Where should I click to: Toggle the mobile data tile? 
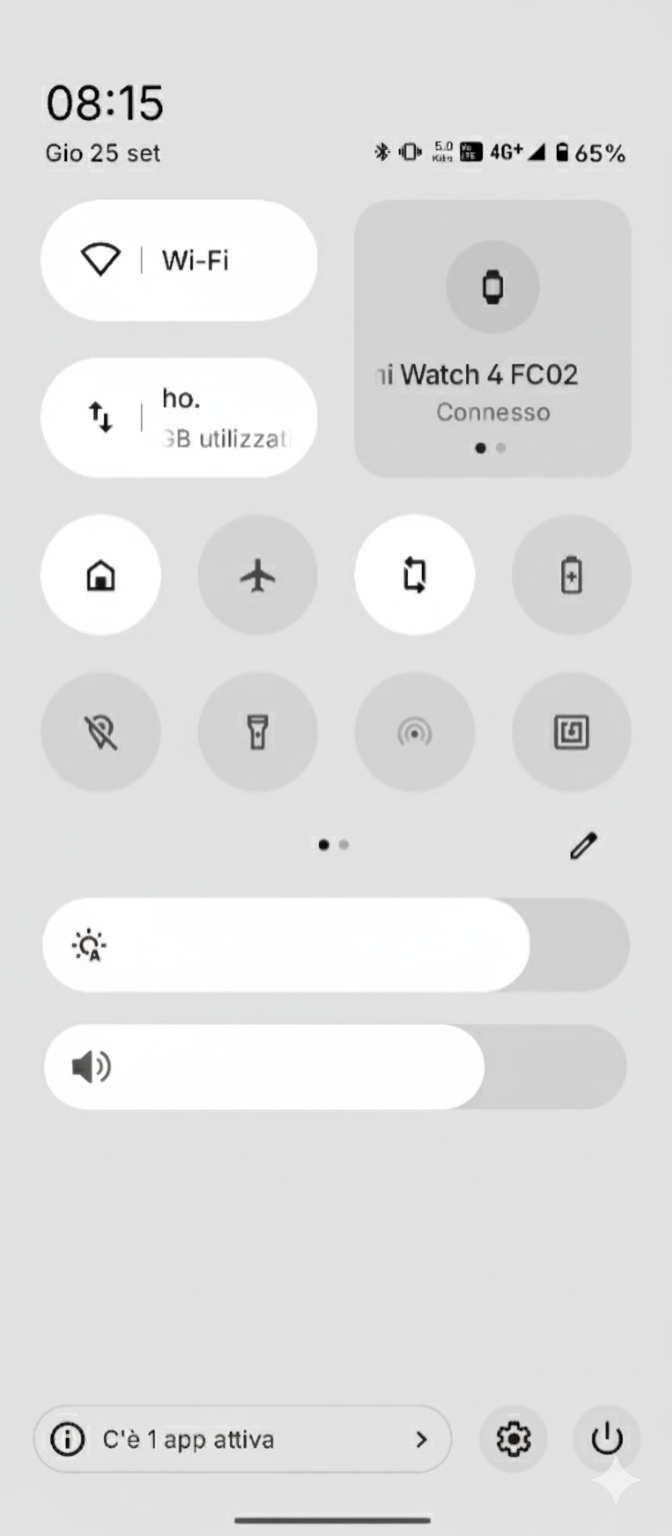[x=178, y=418]
